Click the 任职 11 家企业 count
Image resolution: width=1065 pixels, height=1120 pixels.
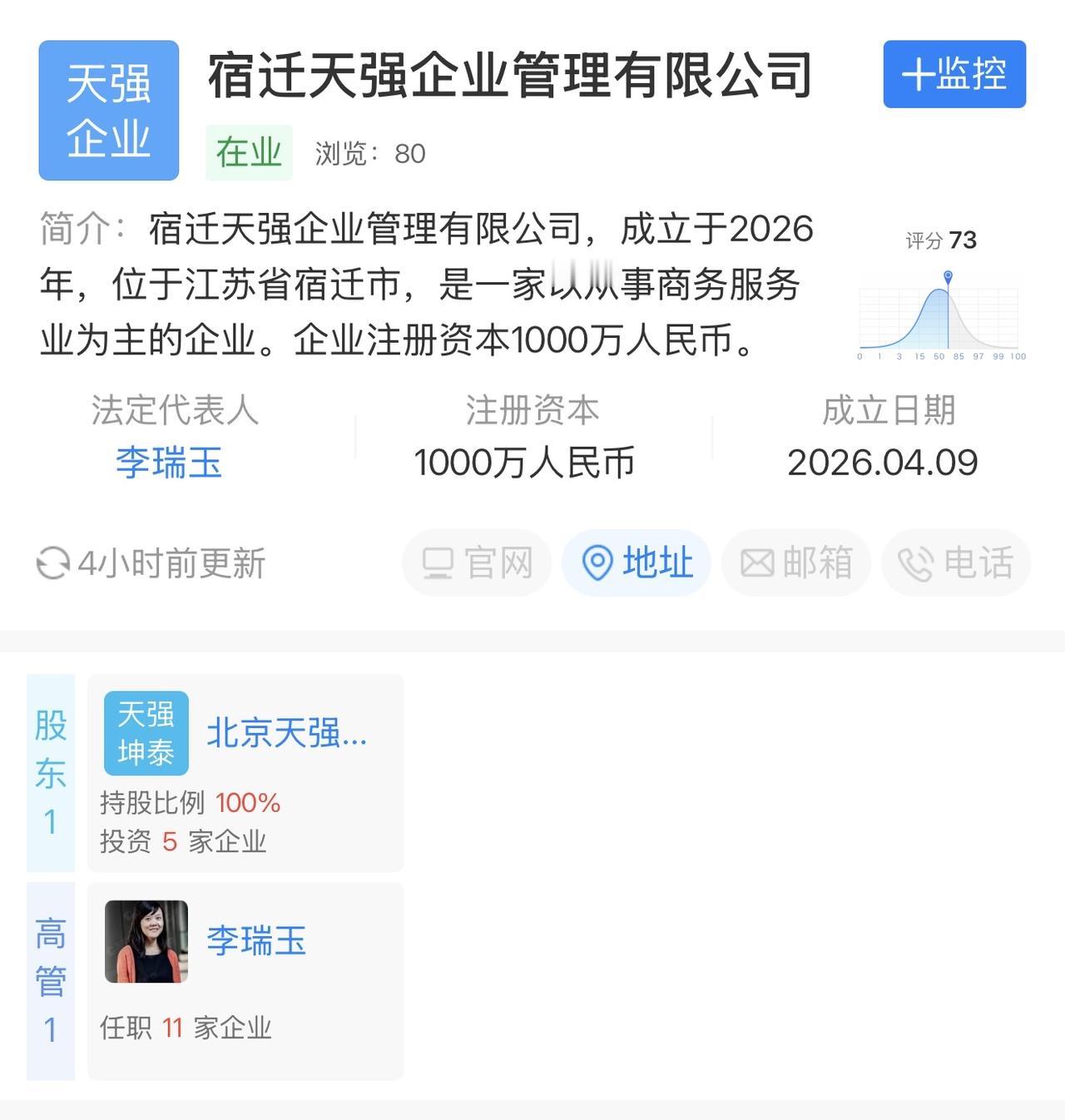(185, 1028)
